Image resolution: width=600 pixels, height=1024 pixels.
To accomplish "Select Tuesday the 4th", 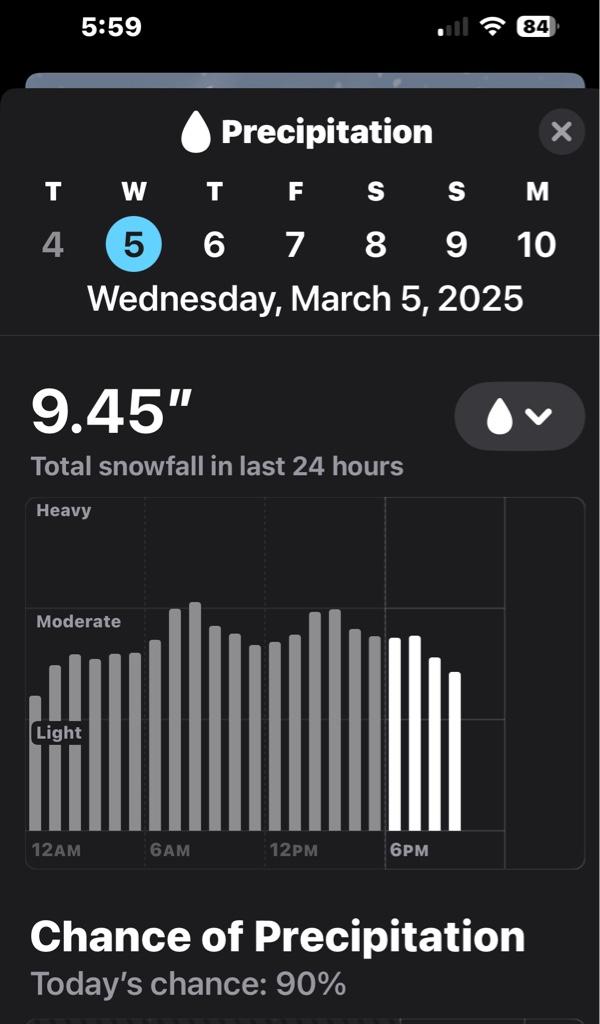I will [53, 244].
